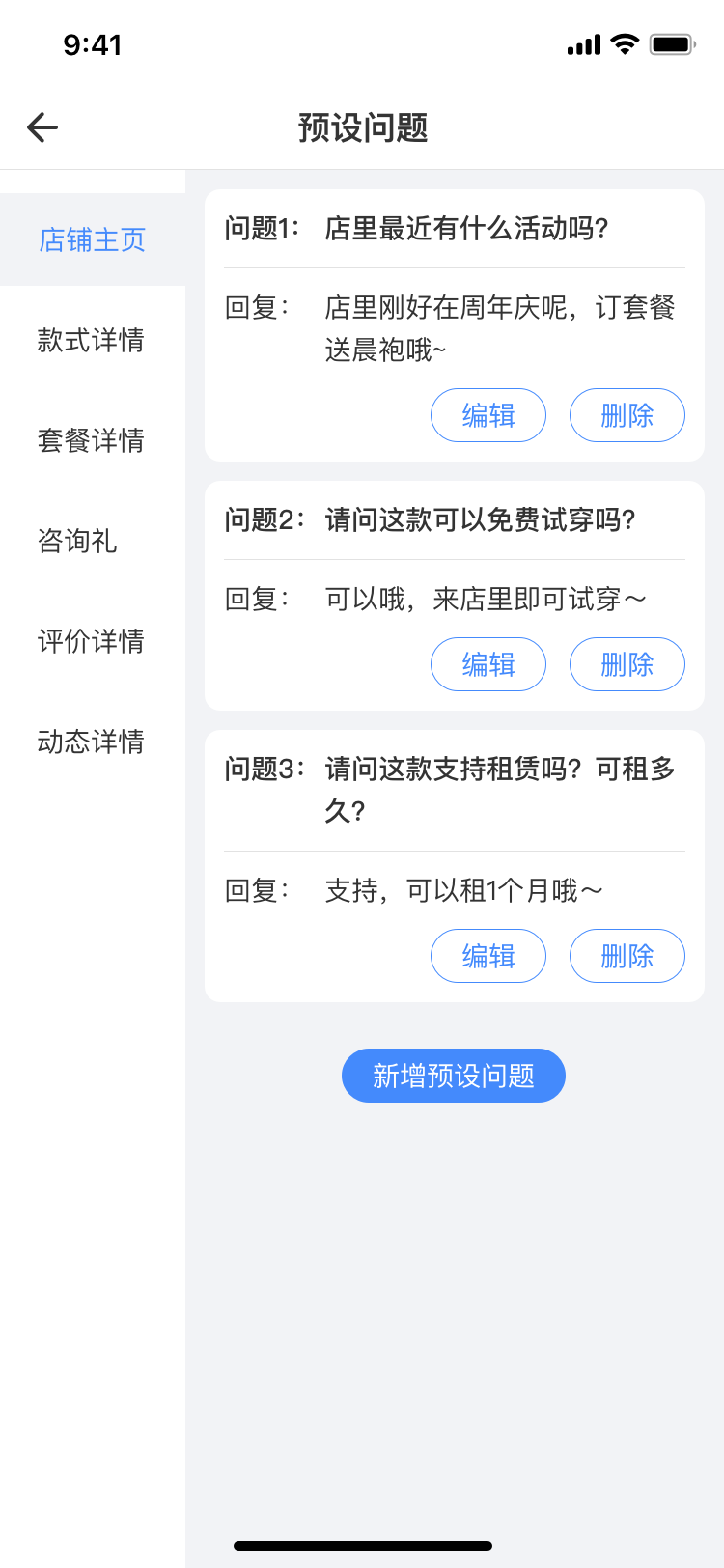The width and height of the screenshot is (724, 1568).
Task: Edit 问题2 about free try-on
Action: (488, 664)
